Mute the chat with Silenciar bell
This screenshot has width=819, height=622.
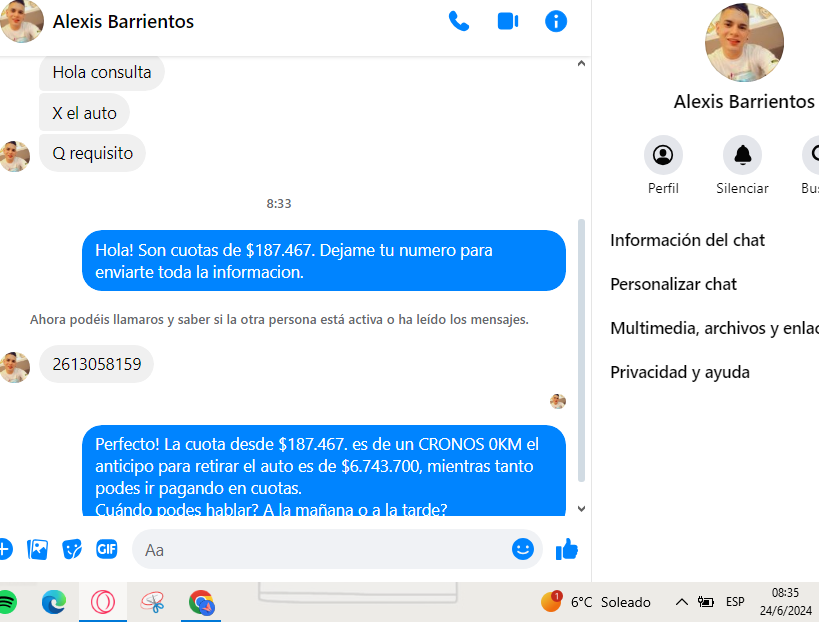pos(742,155)
